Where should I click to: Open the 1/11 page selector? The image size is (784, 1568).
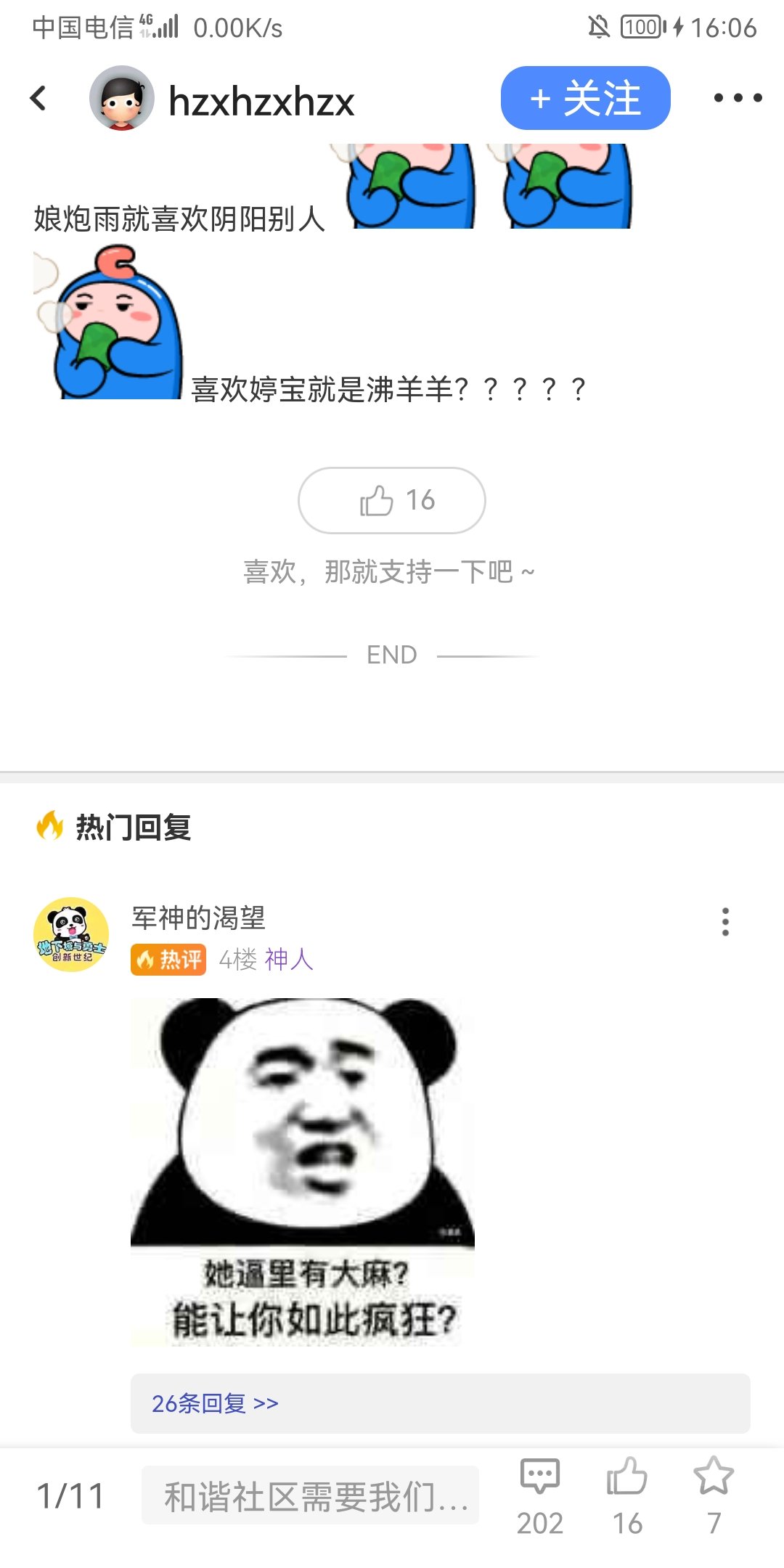click(70, 1496)
